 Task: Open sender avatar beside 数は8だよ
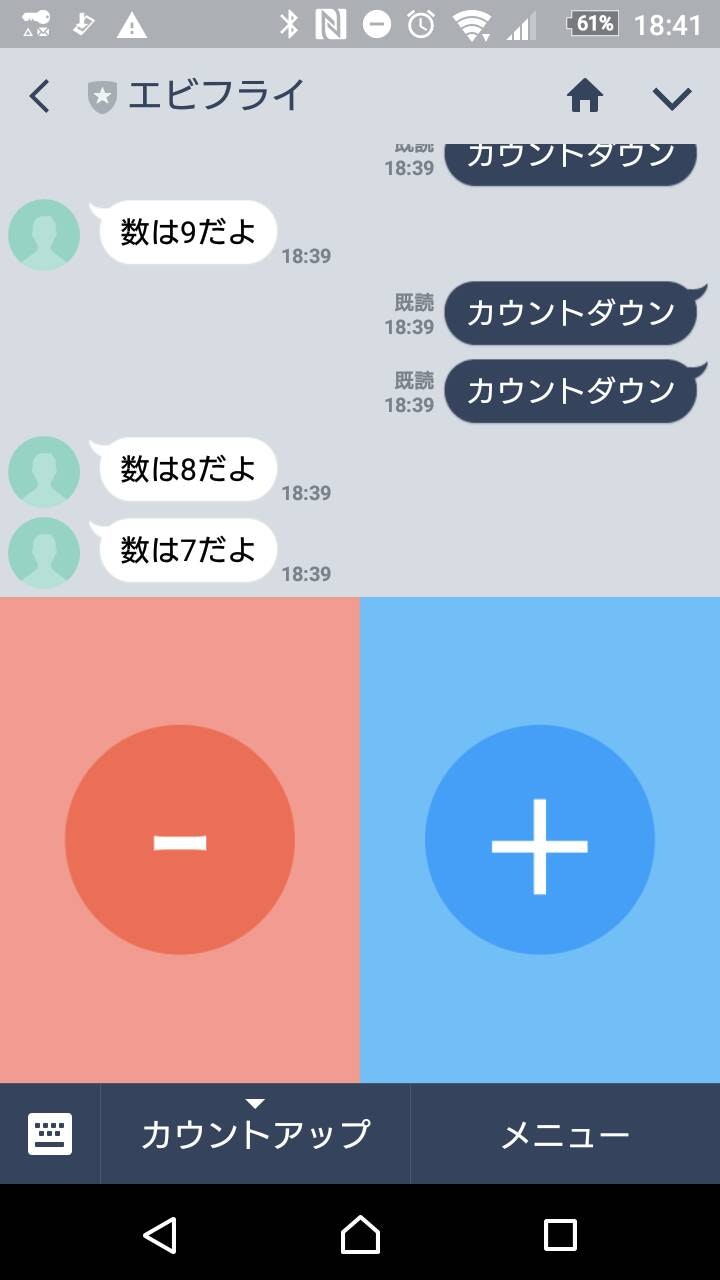pos(44,471)
